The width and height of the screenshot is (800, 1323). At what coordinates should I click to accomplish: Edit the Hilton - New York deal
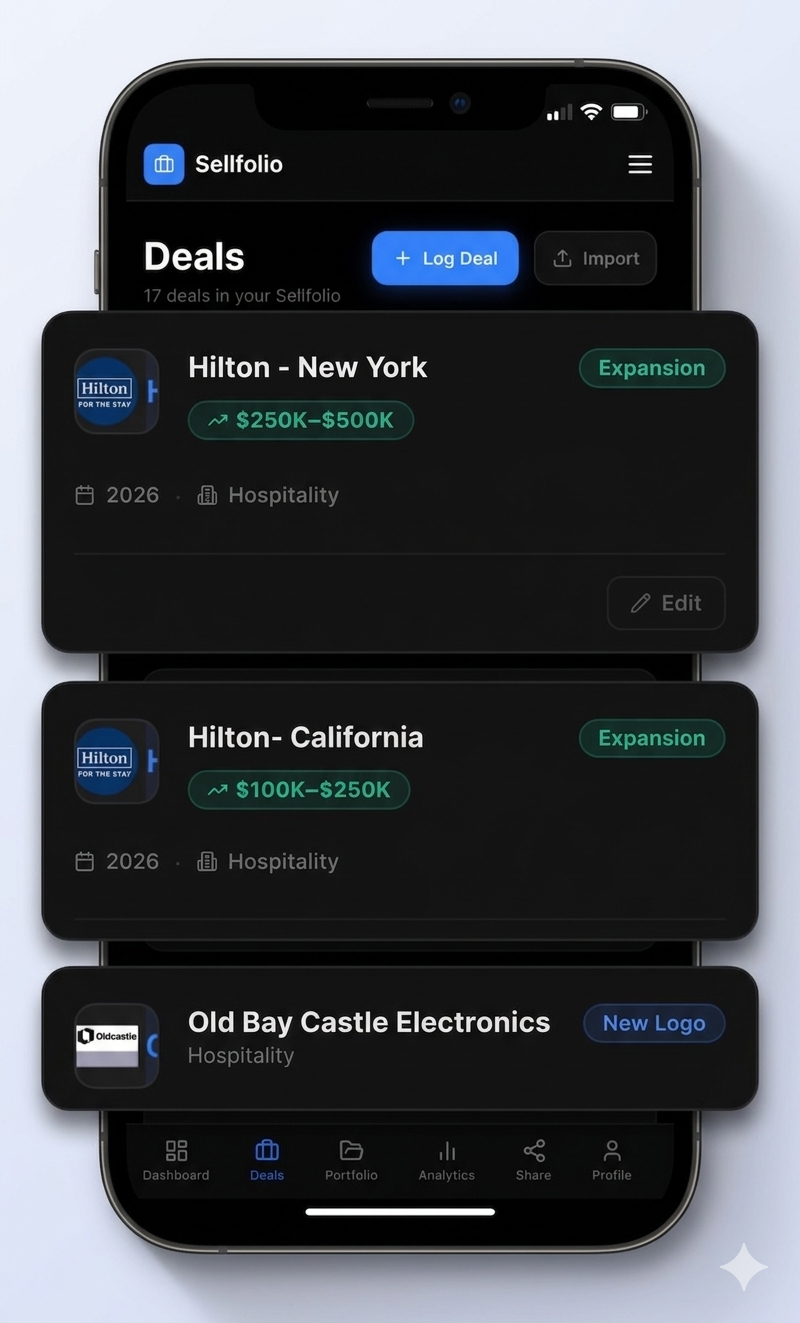[665, 603]
